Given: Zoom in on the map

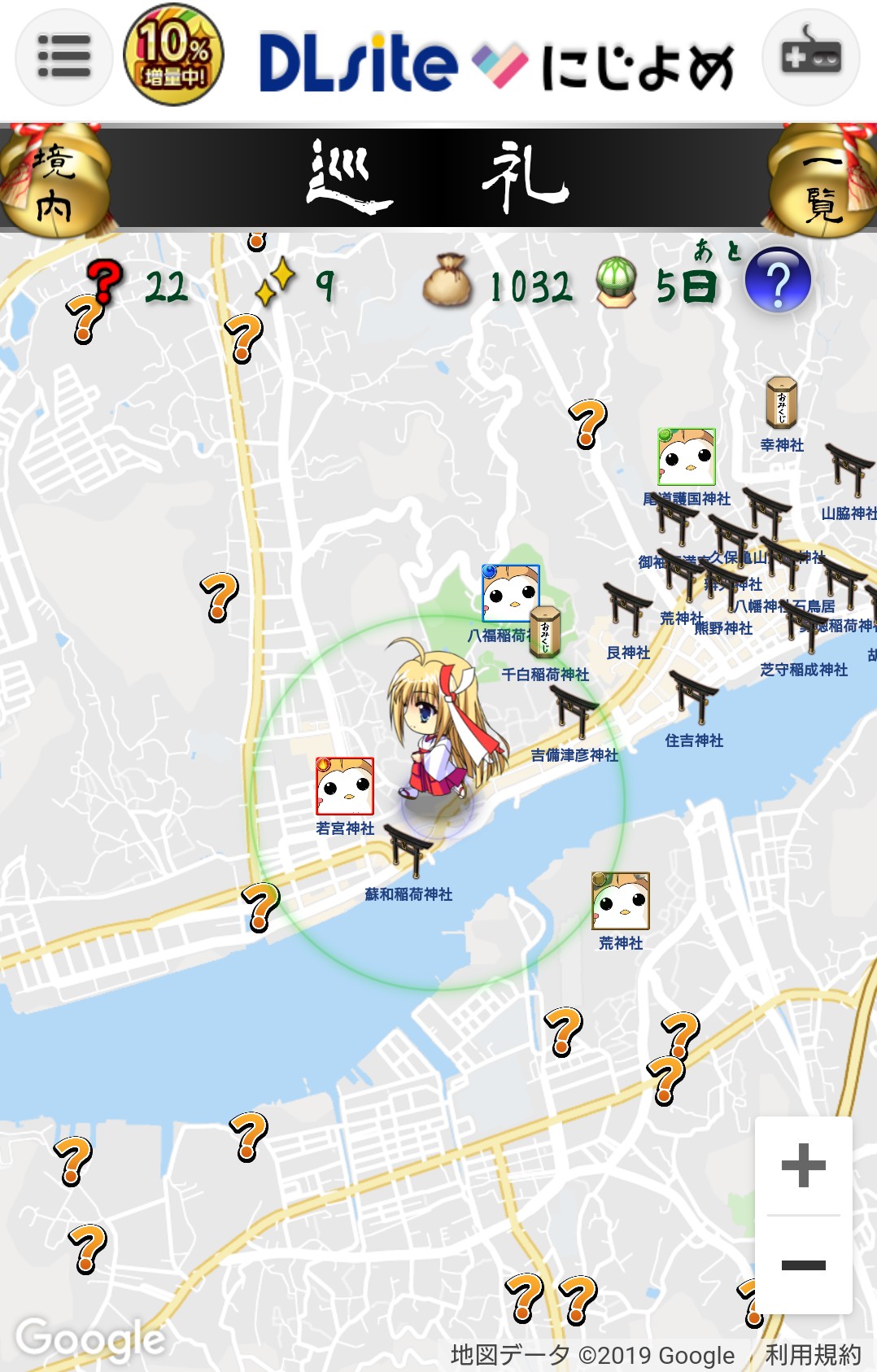Looking at the screenshot, I should coord(803,1165).
